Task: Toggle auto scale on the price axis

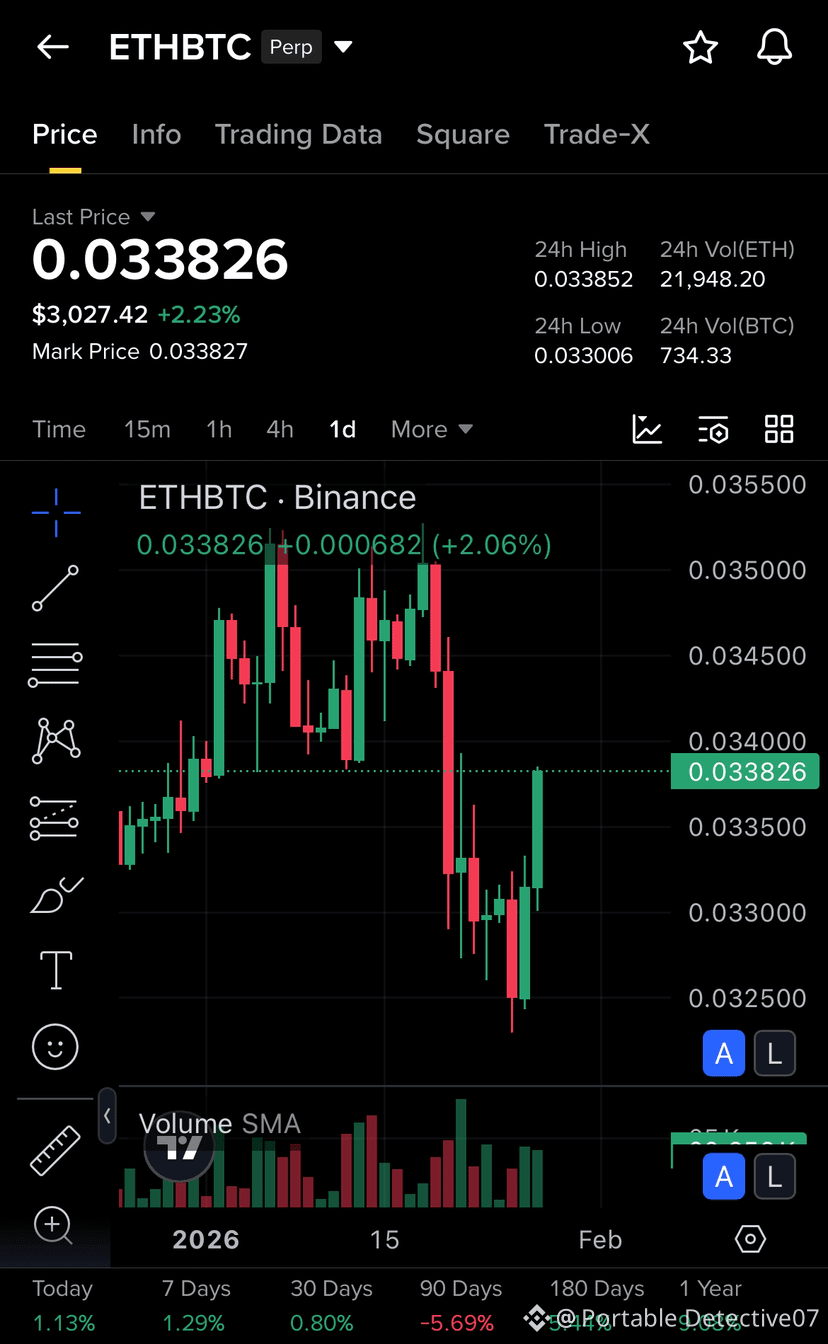Action: pos(724,1053)
